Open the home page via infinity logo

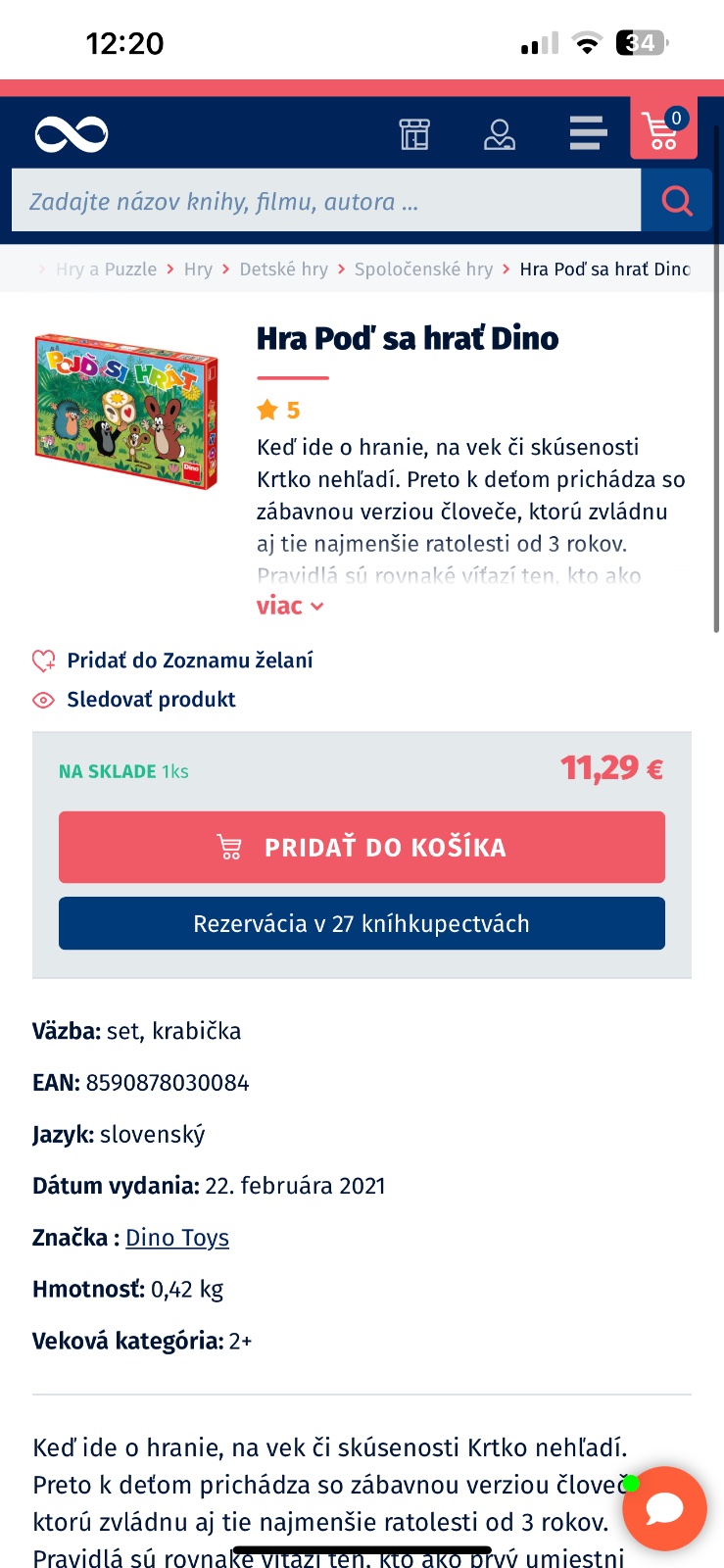coord(72,134)
